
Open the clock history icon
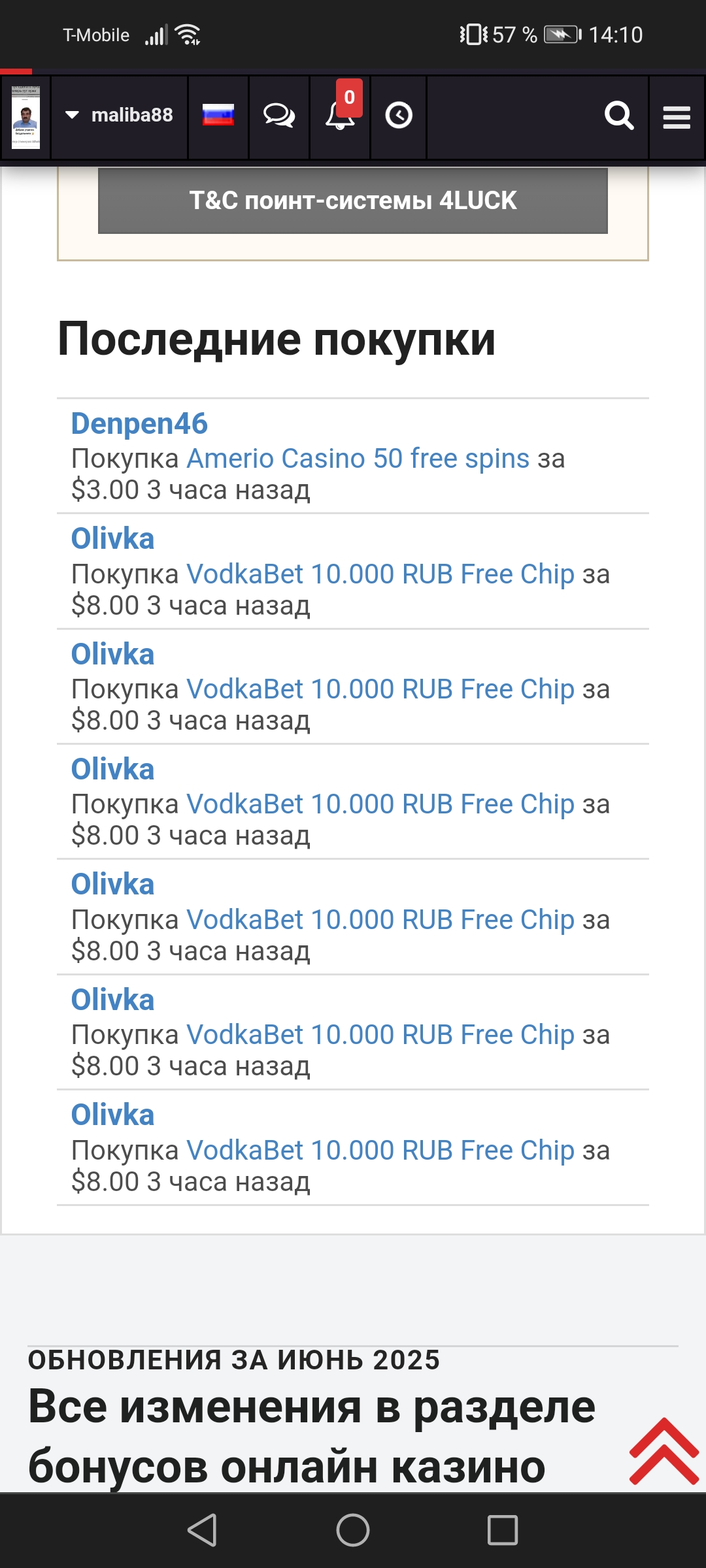tap(399, 116)
